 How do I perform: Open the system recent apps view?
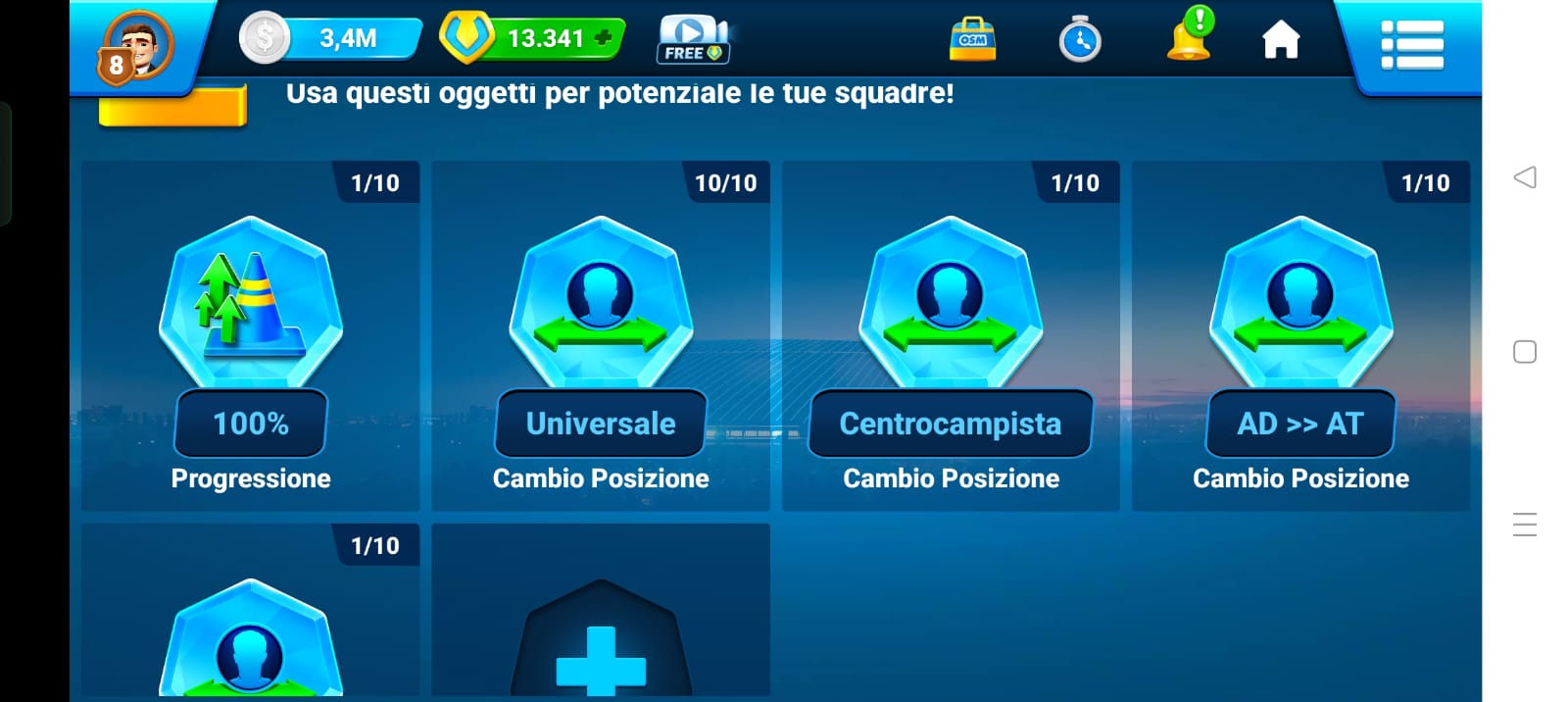click(x=1524, y=525)
